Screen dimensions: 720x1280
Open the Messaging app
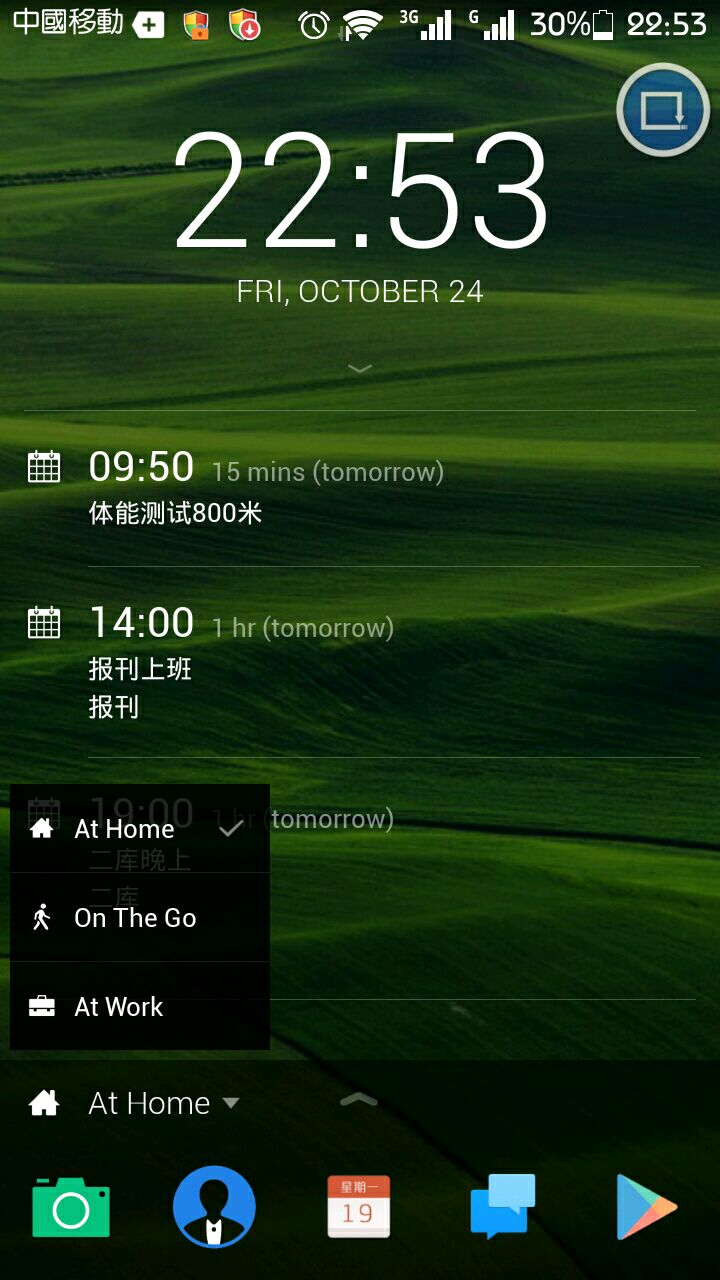click(502, 1207)
